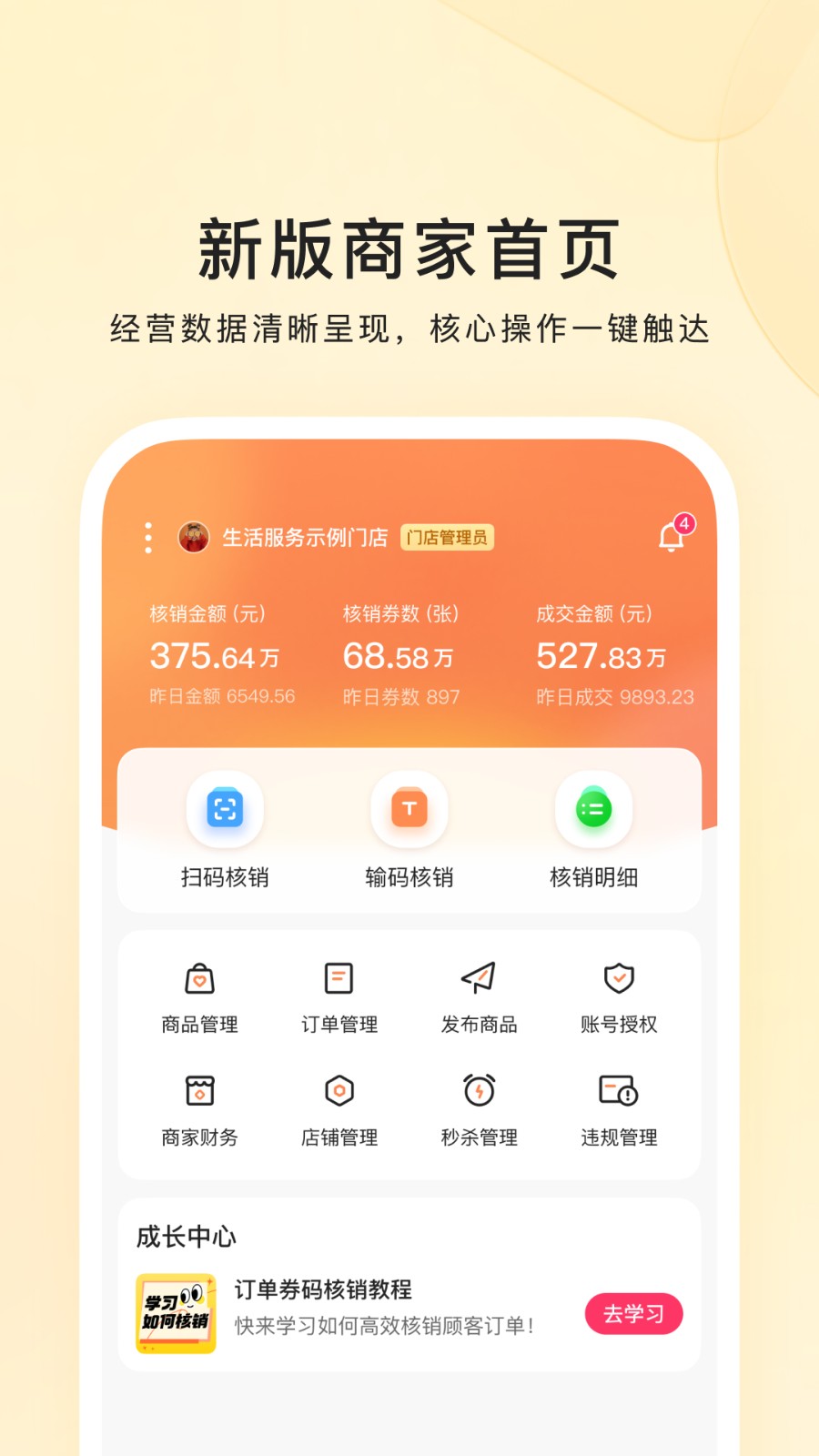Tap the 去学习 learn button
Screen dimensions: 819x1456
click(633, 1314)
